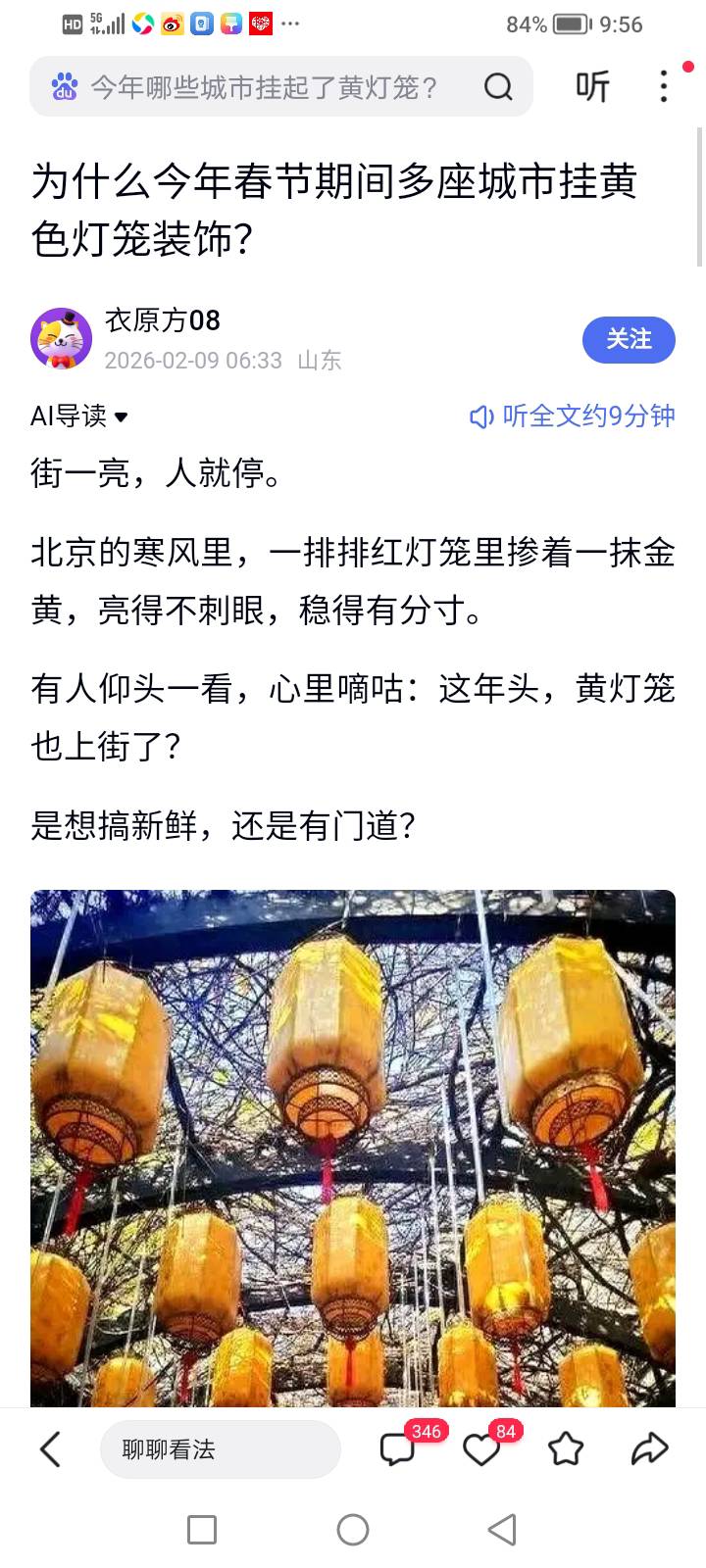Go back with the bottom arrow
The width and height of the screenshot is (706, 1568).
51,1449
